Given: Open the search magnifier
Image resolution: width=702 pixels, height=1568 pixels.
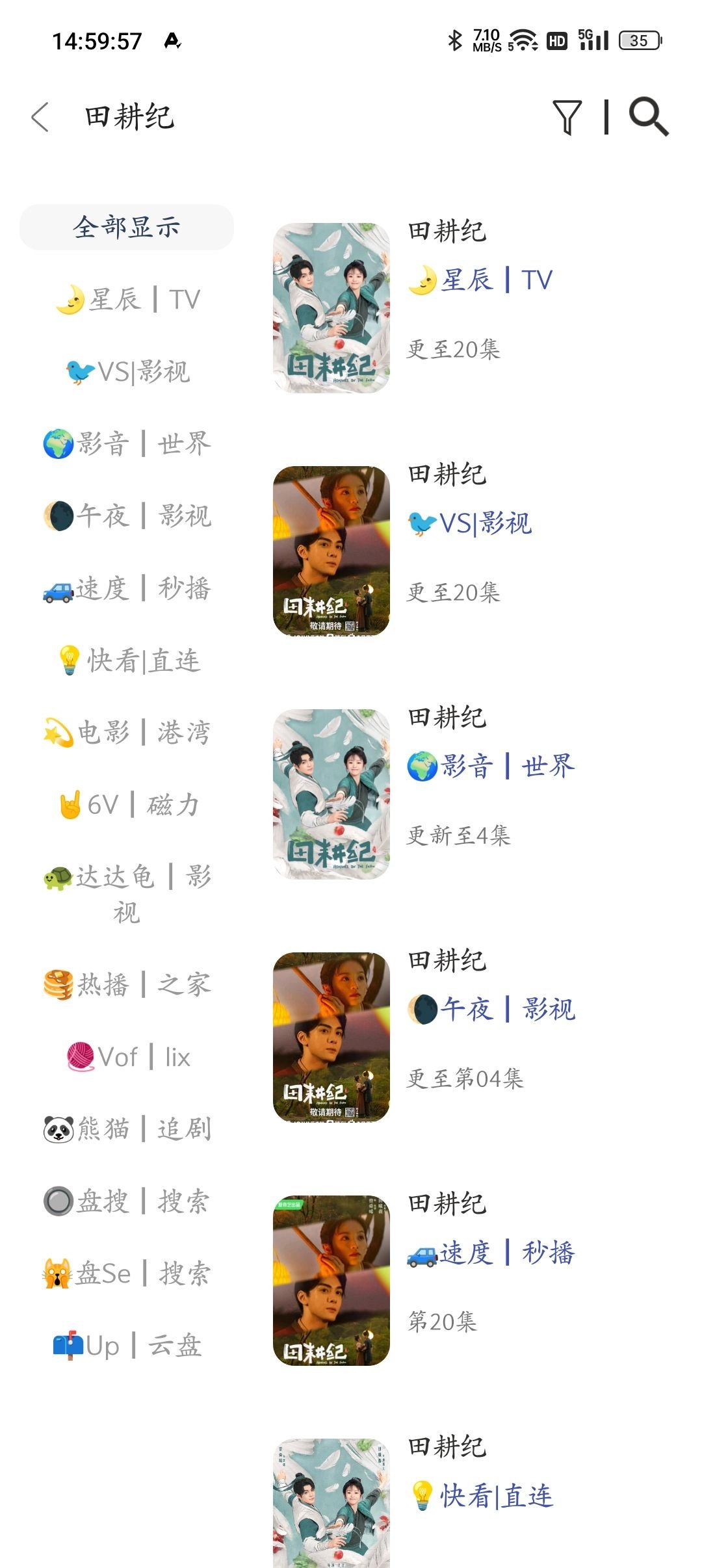Looking at the screenshot, I should pyautogui.click(x=648, y=118).
